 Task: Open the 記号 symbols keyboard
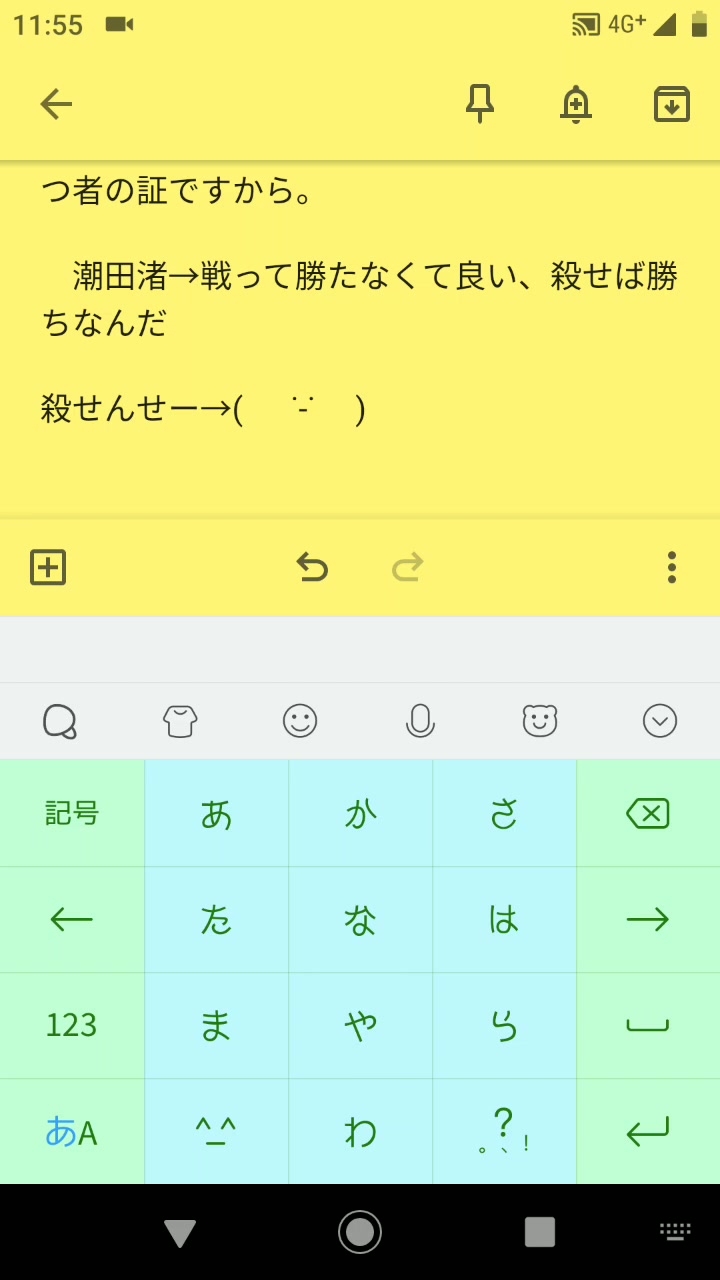(72, 813)
